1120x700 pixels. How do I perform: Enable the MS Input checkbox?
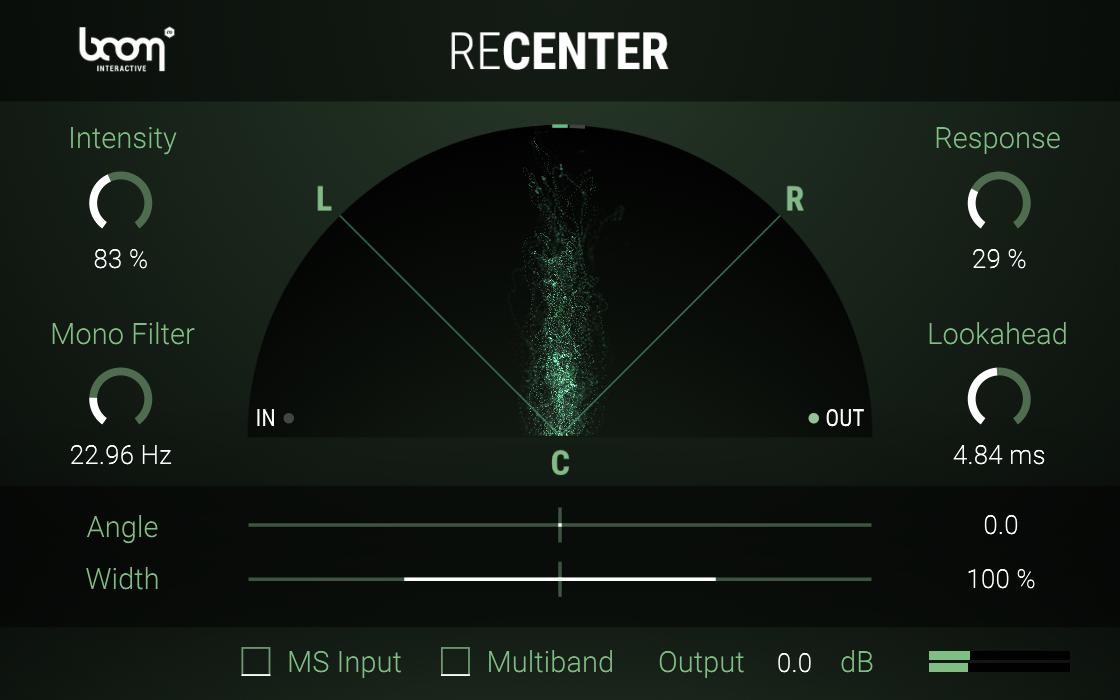257,662
